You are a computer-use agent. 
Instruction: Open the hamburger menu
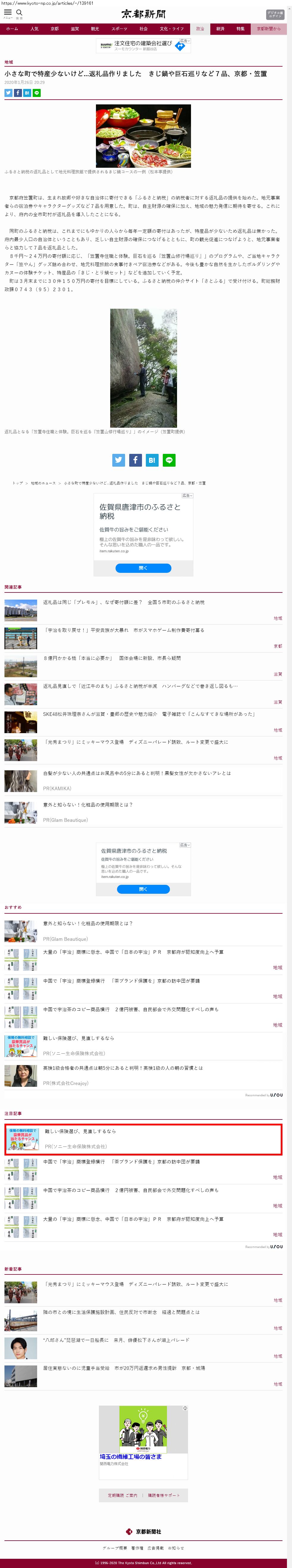point(8,13)
